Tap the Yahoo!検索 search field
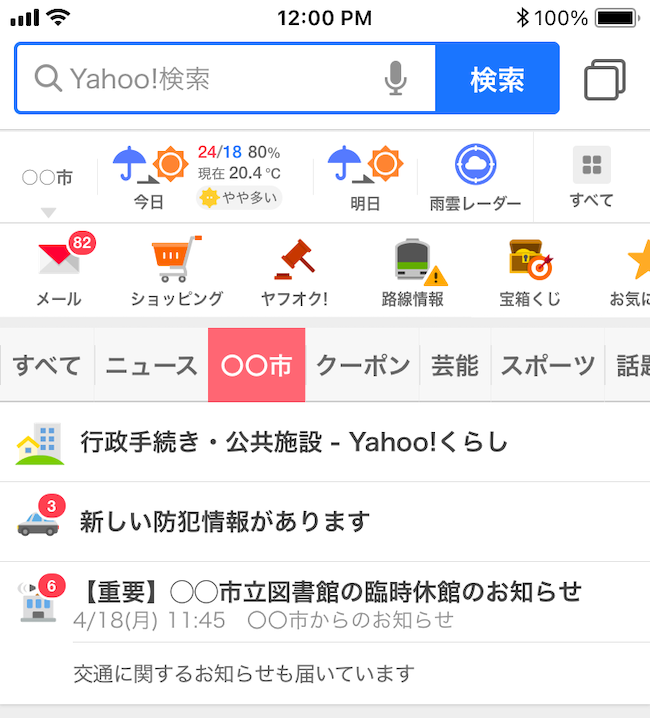This screenshot has height=718, width=650. (210, 79)
